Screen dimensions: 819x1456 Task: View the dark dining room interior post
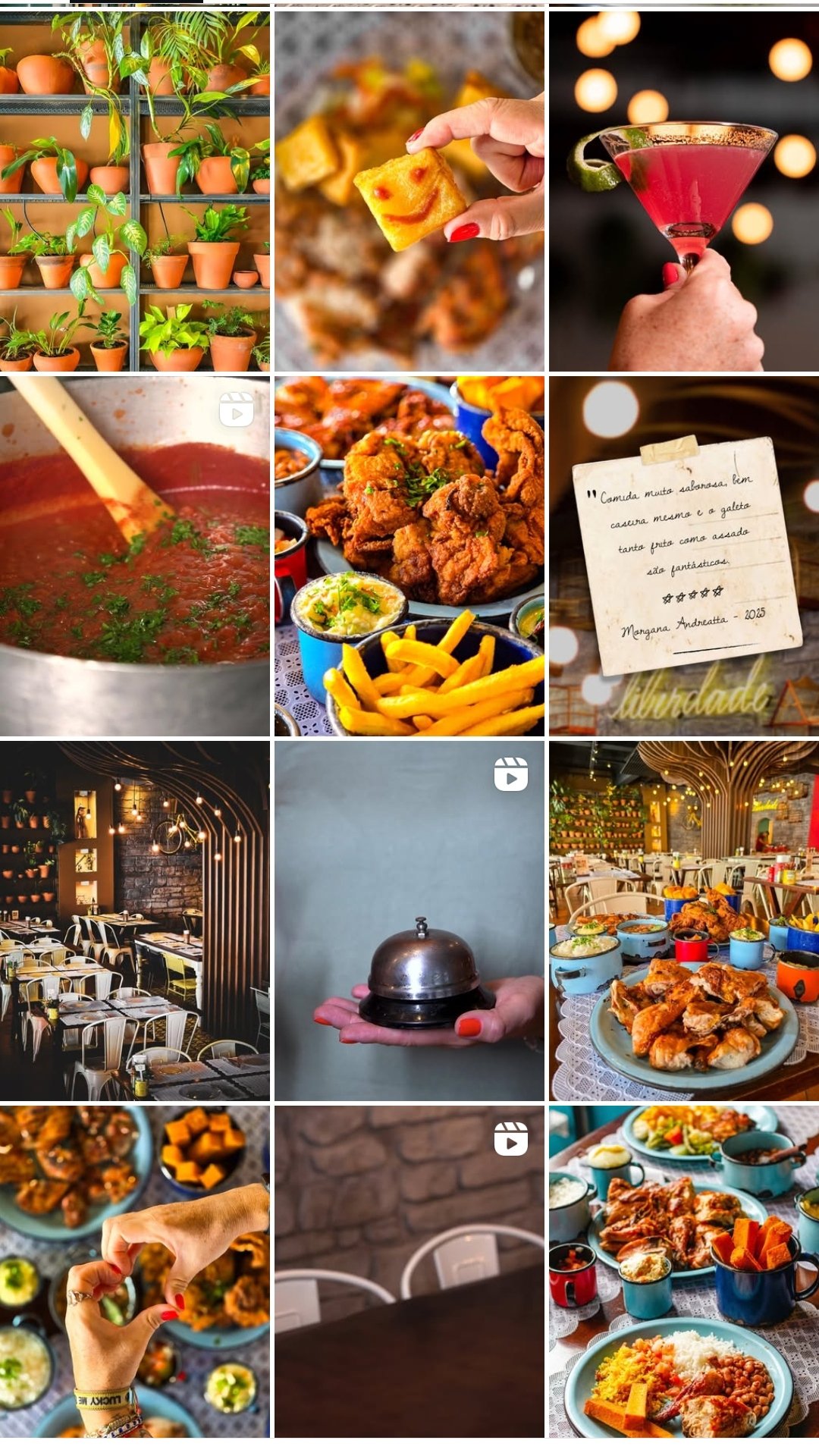tap(135, 921)
